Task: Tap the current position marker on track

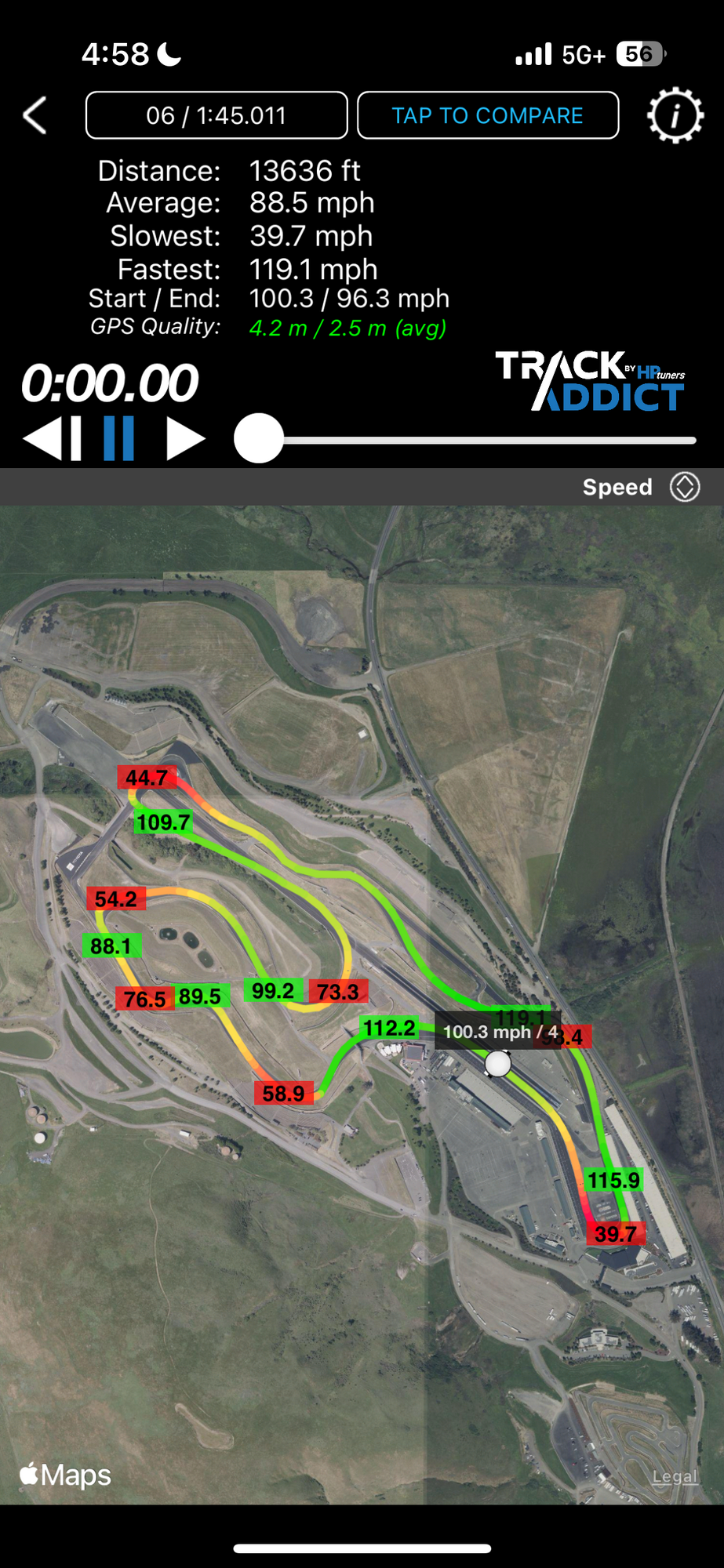Action: (498, 1064)
